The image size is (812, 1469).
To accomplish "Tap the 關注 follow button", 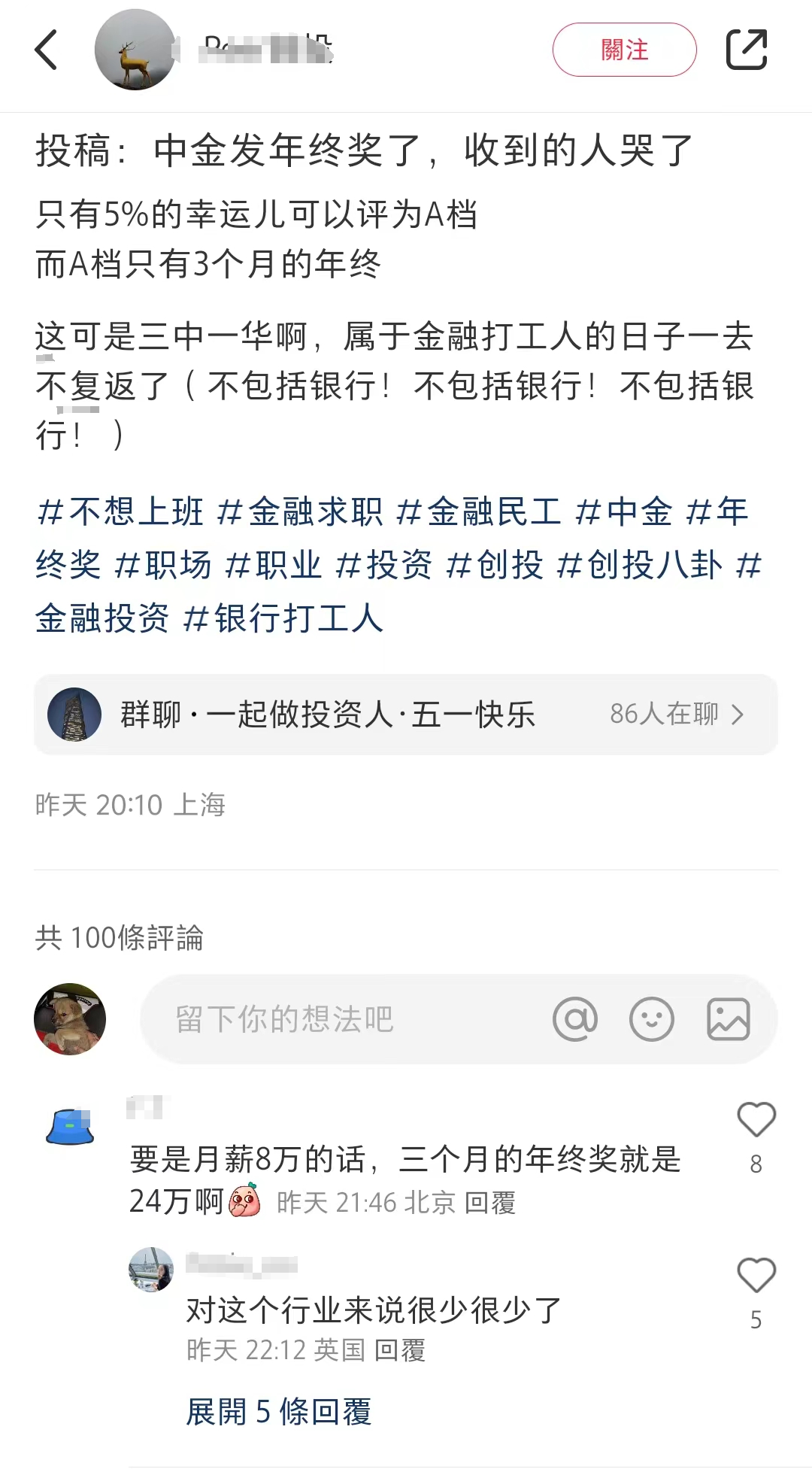I will [624, 50].
